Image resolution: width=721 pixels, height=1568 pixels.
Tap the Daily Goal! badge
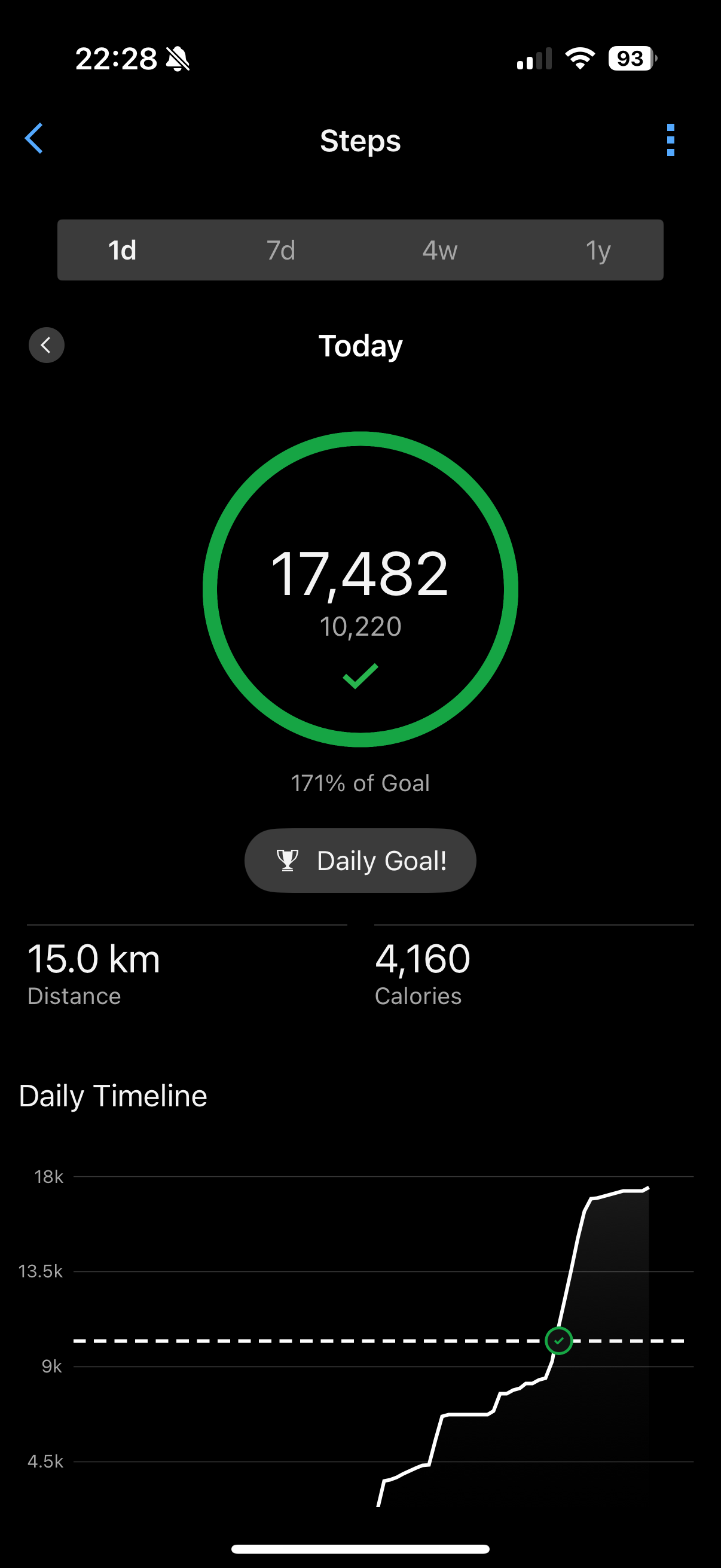click(360, 860)
